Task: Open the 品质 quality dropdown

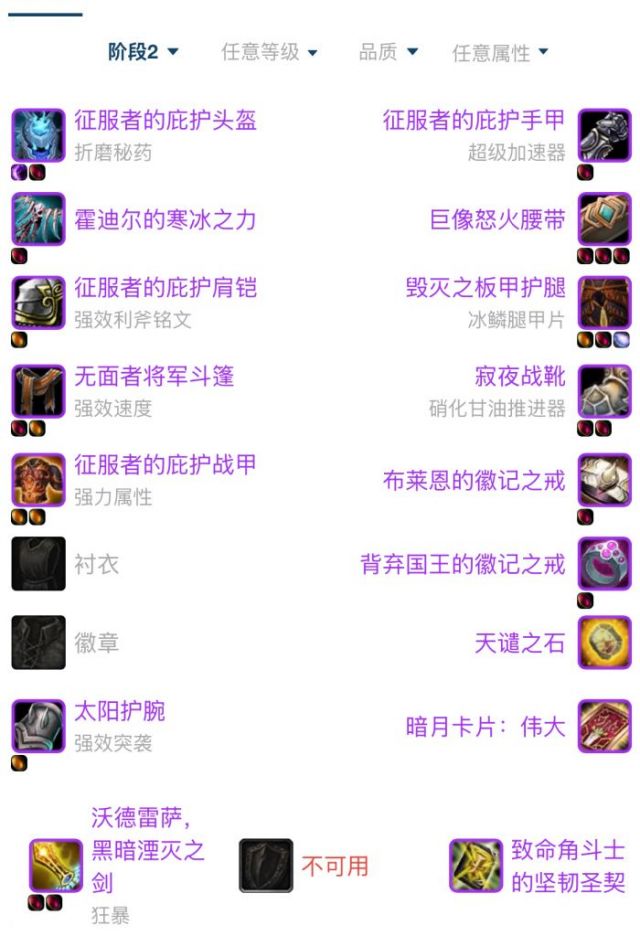Action: point(388,52)
